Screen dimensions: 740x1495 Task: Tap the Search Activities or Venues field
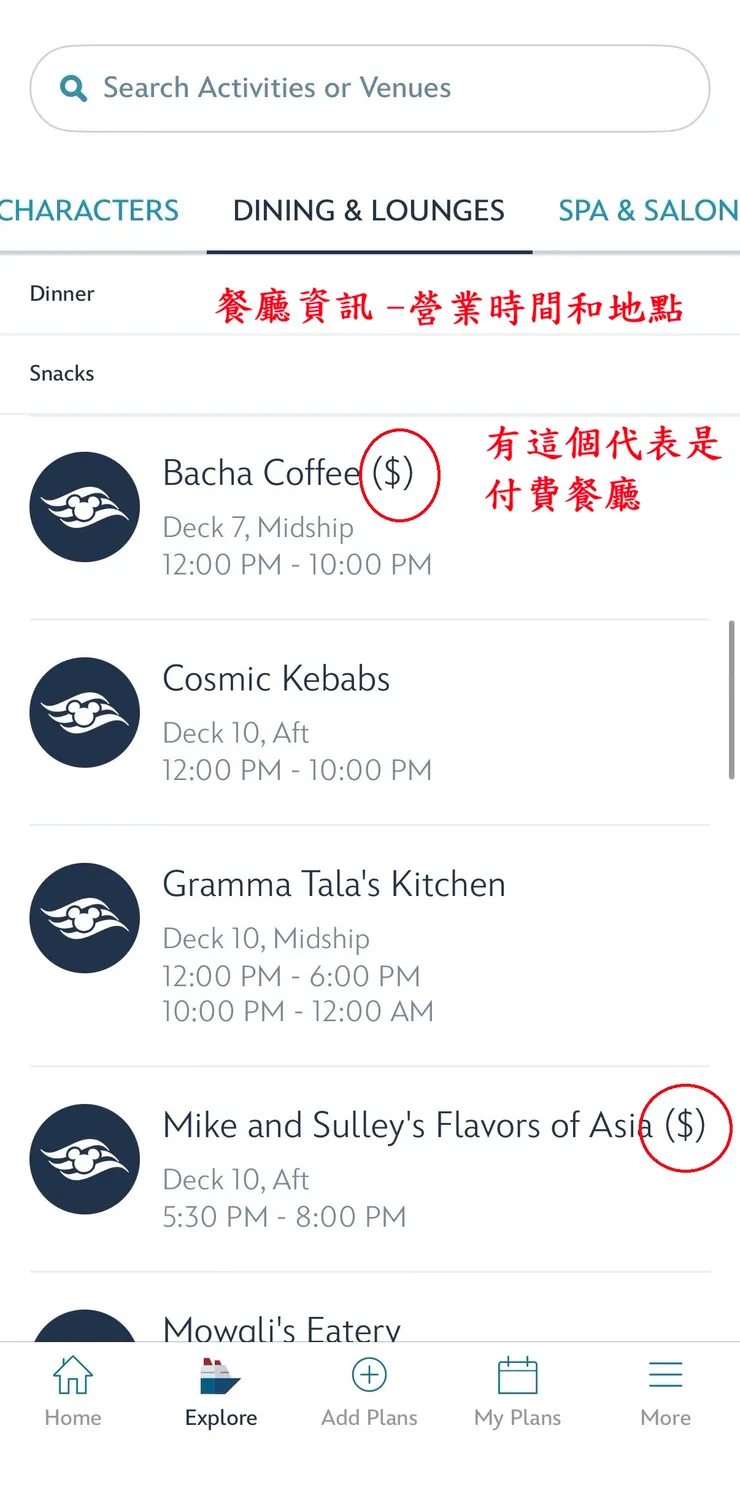point(370,88)
